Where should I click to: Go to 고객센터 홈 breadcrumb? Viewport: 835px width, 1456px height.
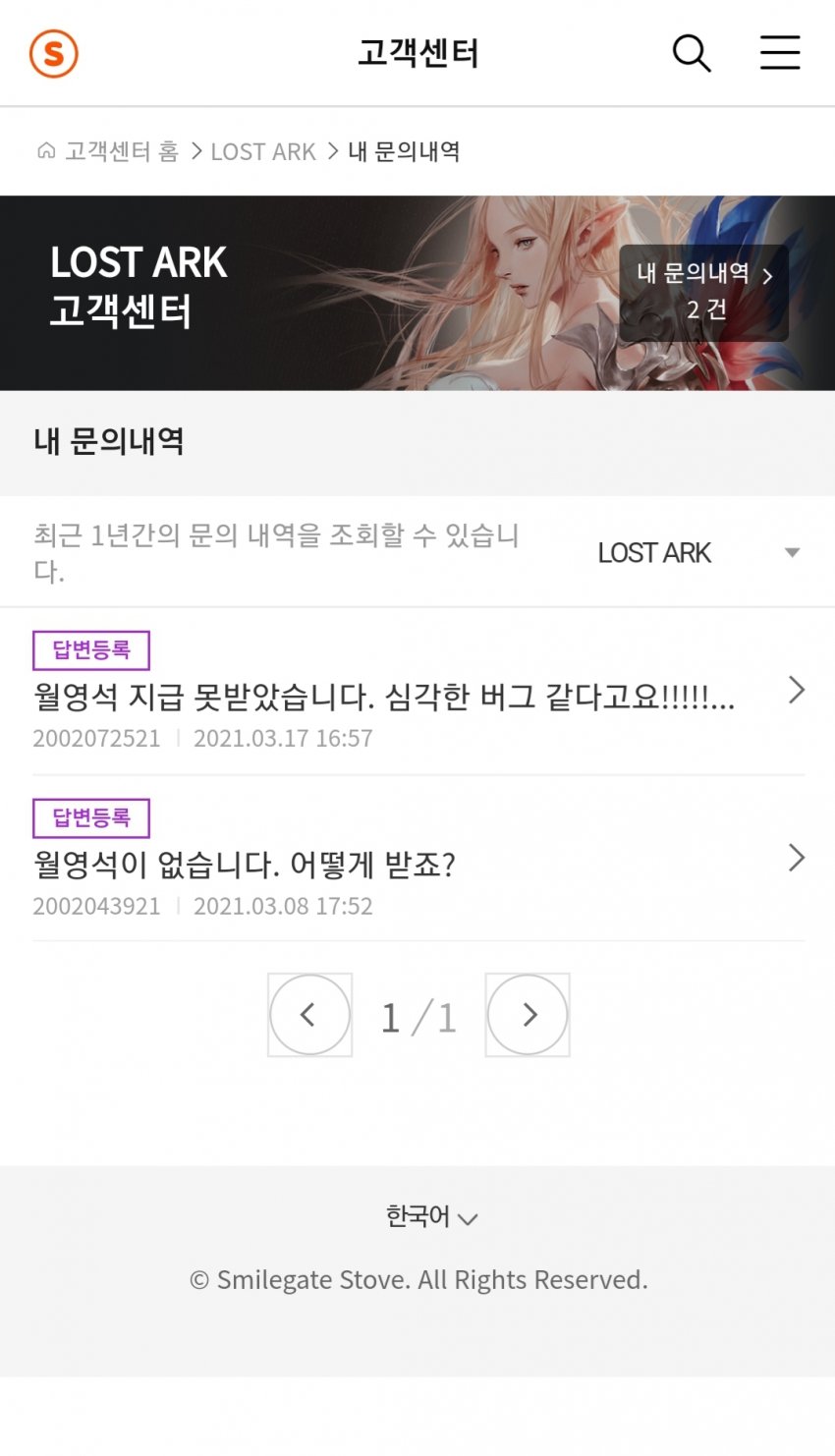pos(110,151)
